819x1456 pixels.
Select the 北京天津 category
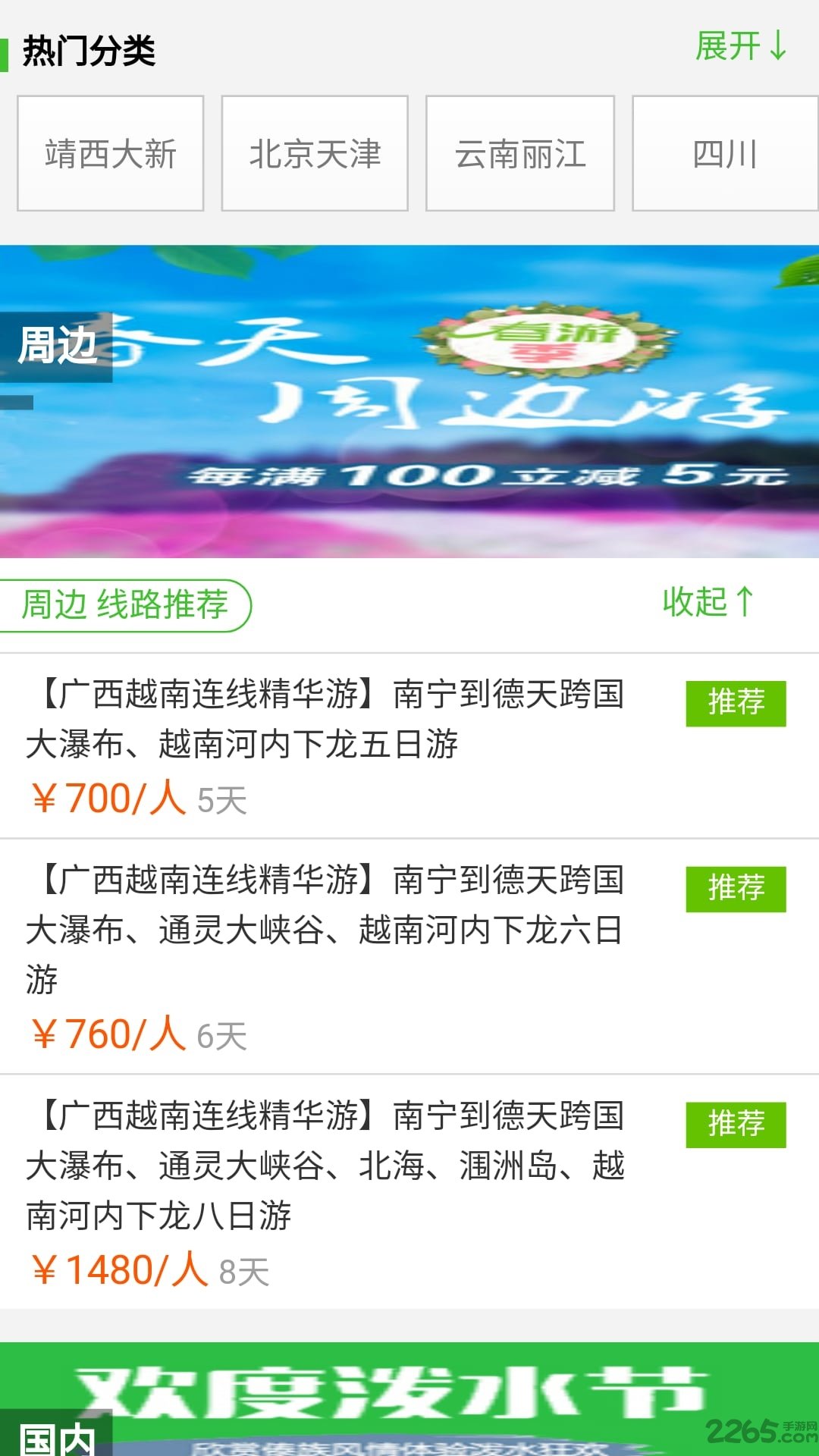(x=314, y=154)
